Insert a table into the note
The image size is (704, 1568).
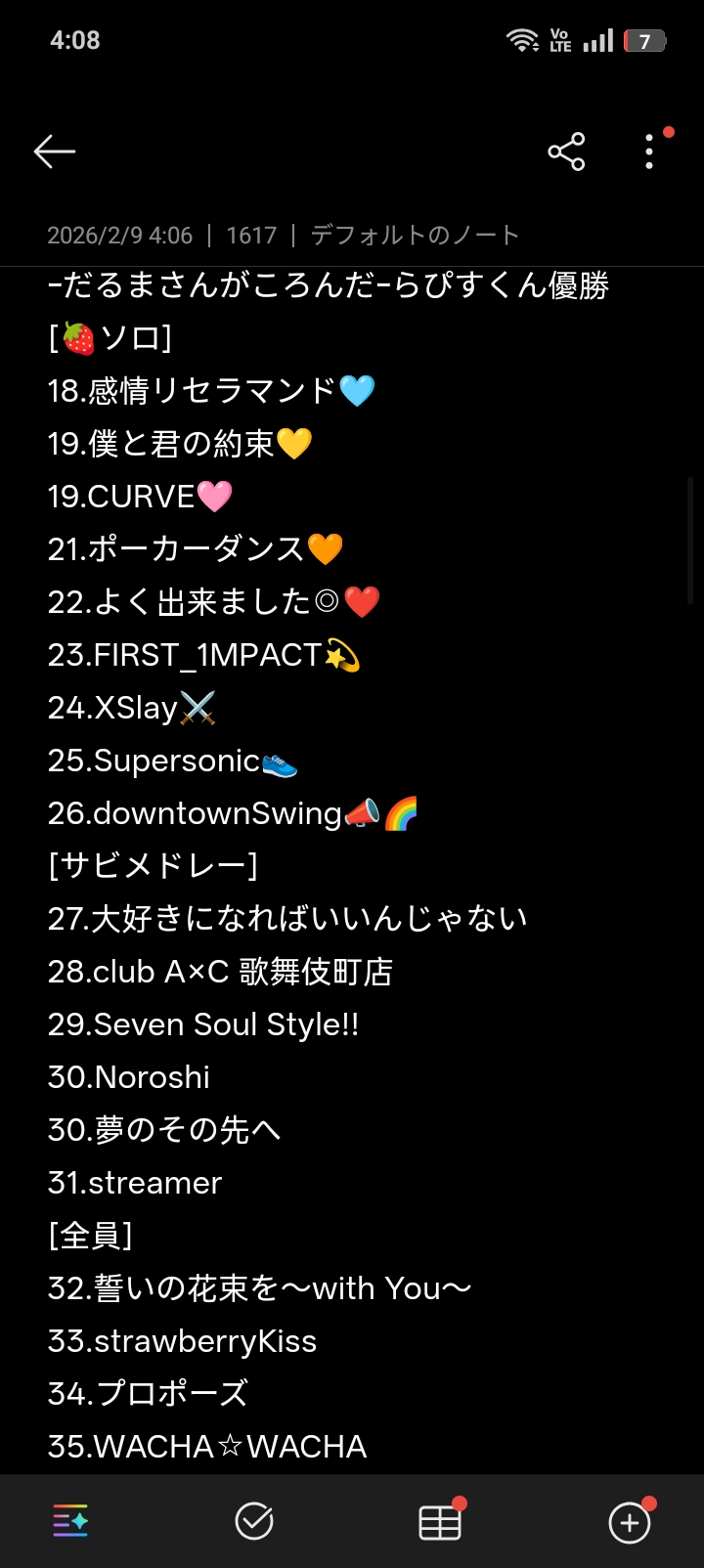coord(440,1522)
